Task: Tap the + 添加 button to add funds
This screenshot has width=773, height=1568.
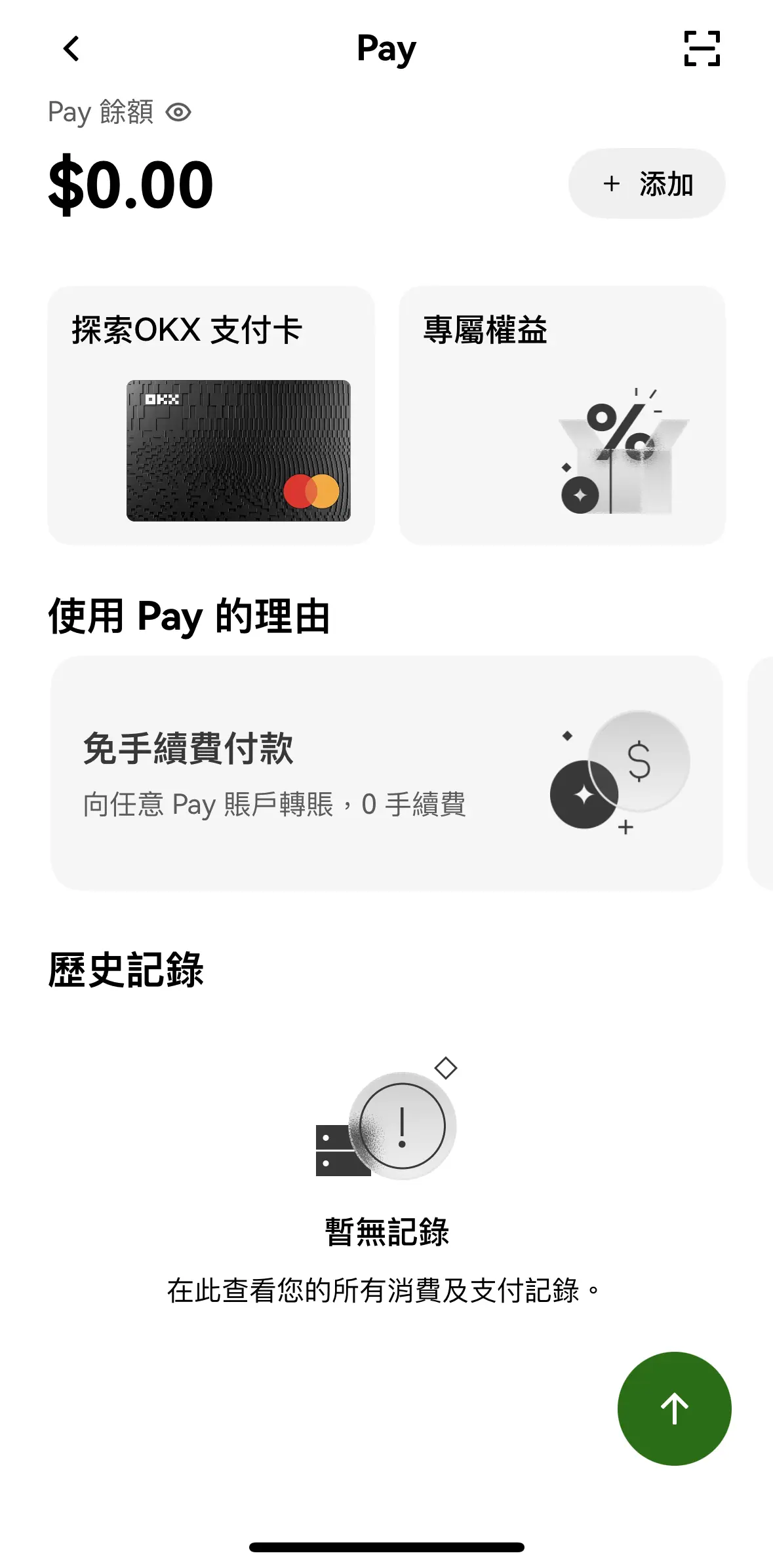Action: click(646, 183)
